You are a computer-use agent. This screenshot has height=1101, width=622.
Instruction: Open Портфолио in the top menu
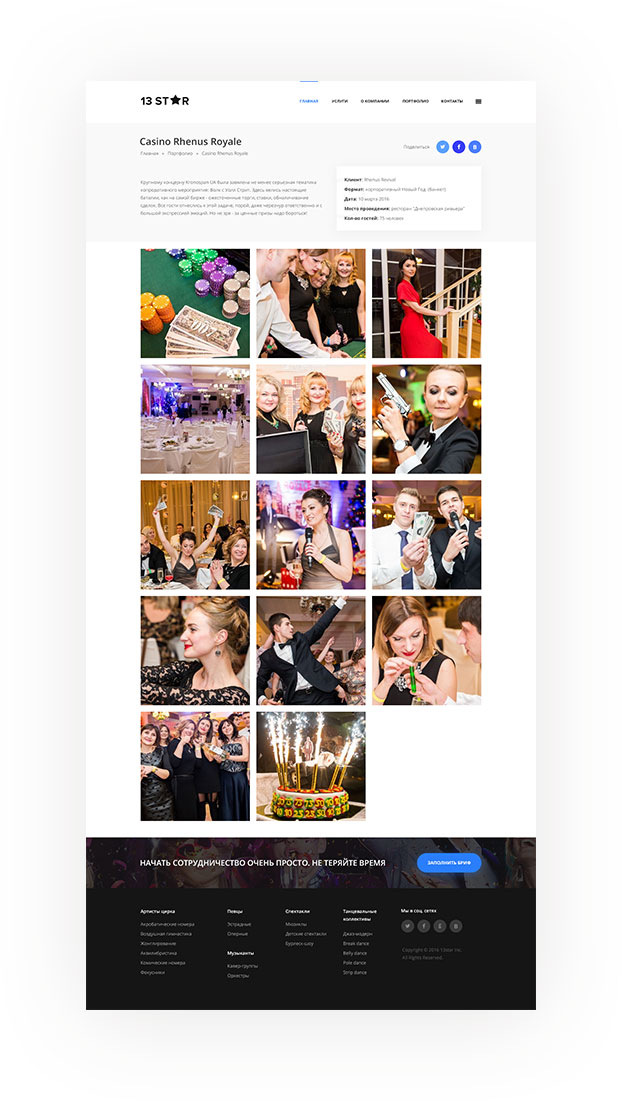pyautogui.click(x=415, y=101)
